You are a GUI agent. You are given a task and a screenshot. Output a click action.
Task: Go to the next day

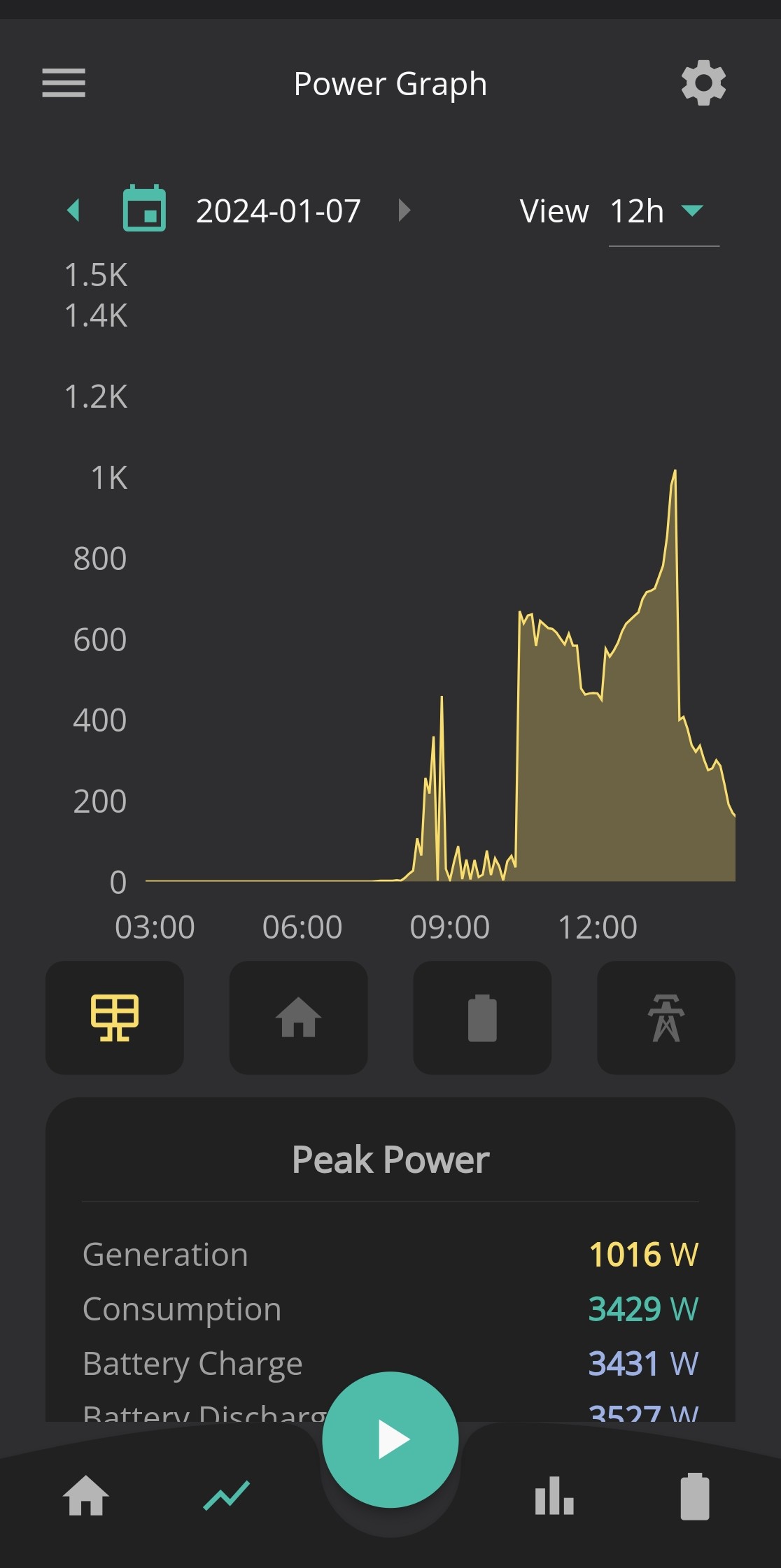pyautogui.click(x=404, y=210)
